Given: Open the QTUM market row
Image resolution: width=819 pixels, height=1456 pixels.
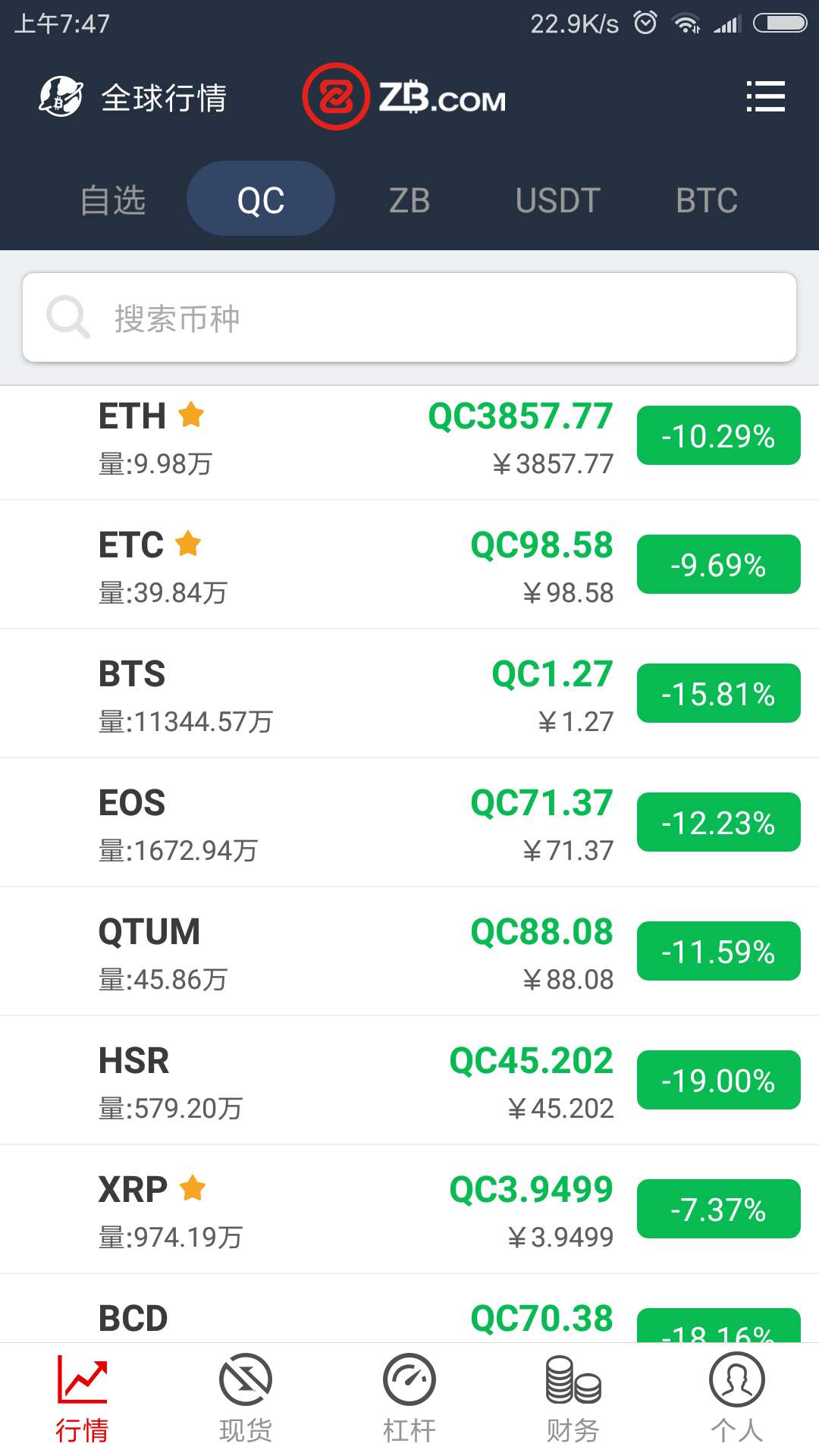Looking at the screenshot, I should tap(409, 952).
